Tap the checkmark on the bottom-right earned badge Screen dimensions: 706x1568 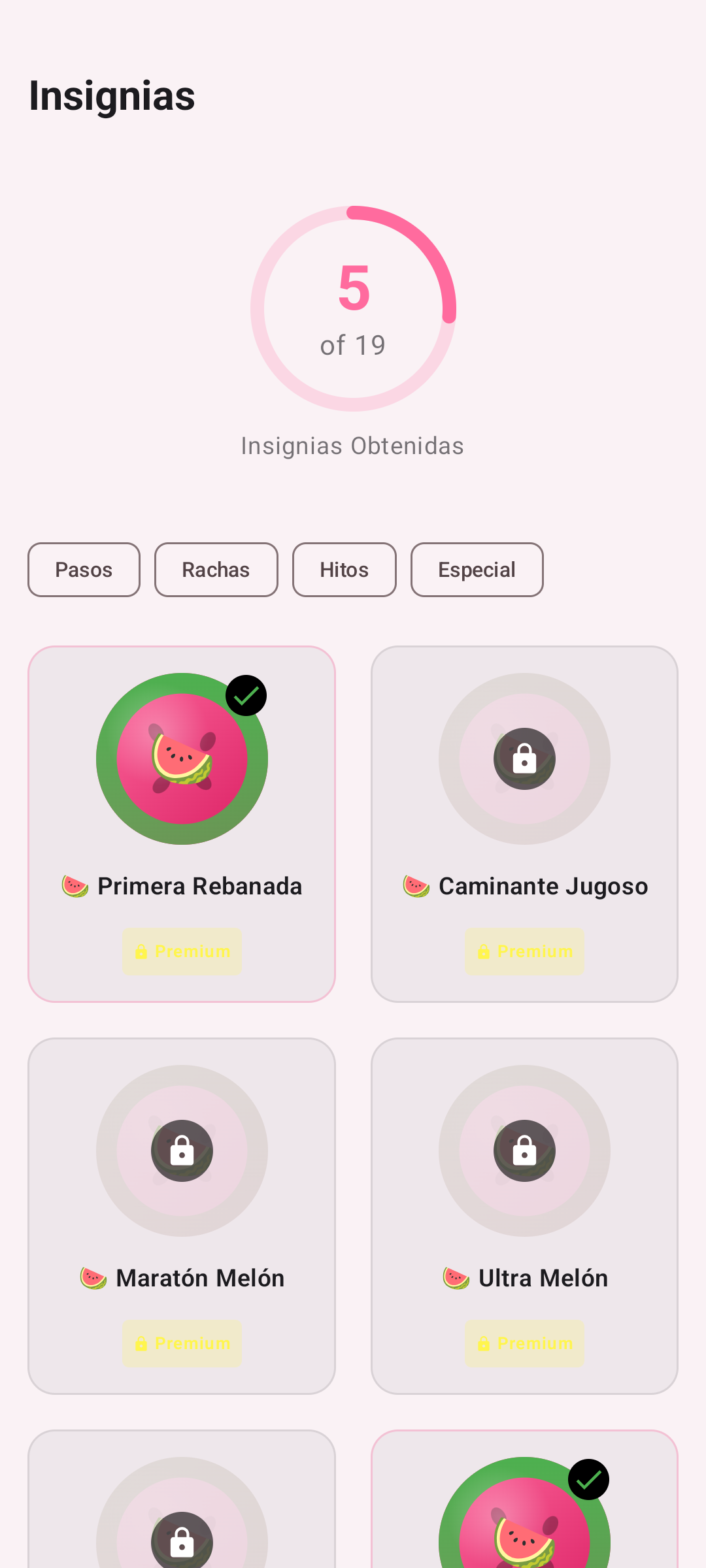tap(588, 1479)
